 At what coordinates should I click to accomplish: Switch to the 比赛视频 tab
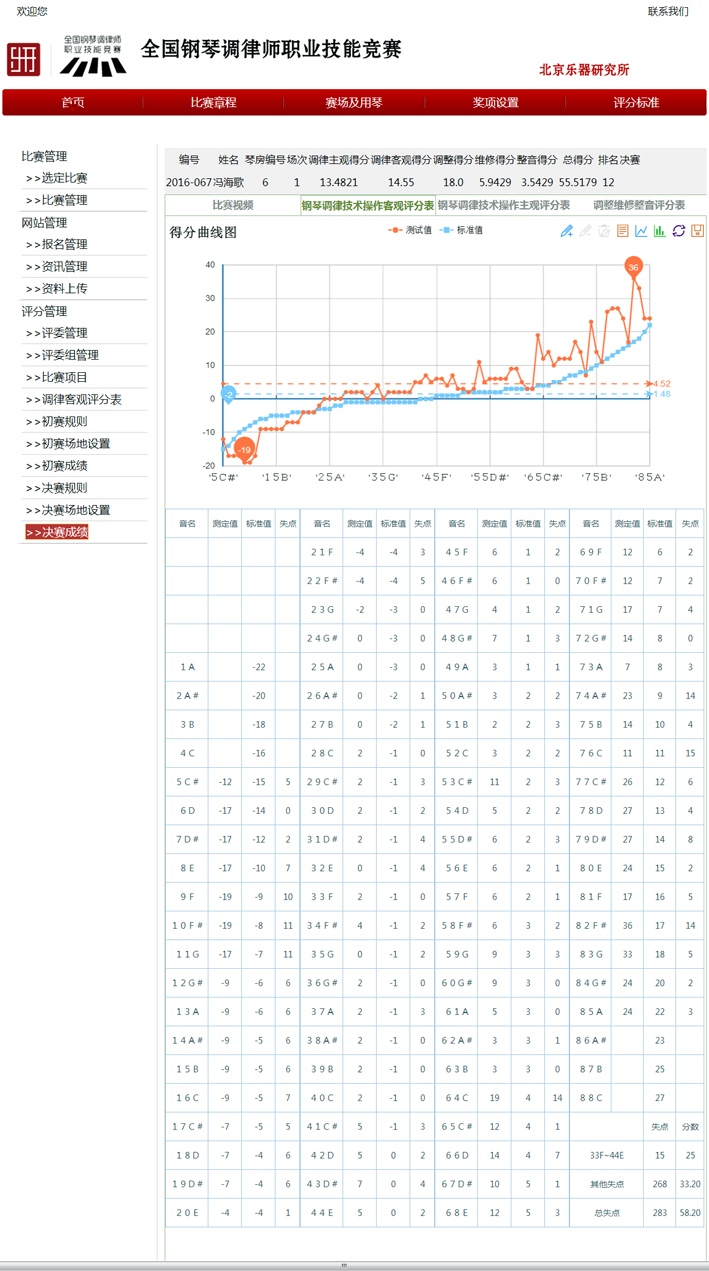tap(232, 205)
